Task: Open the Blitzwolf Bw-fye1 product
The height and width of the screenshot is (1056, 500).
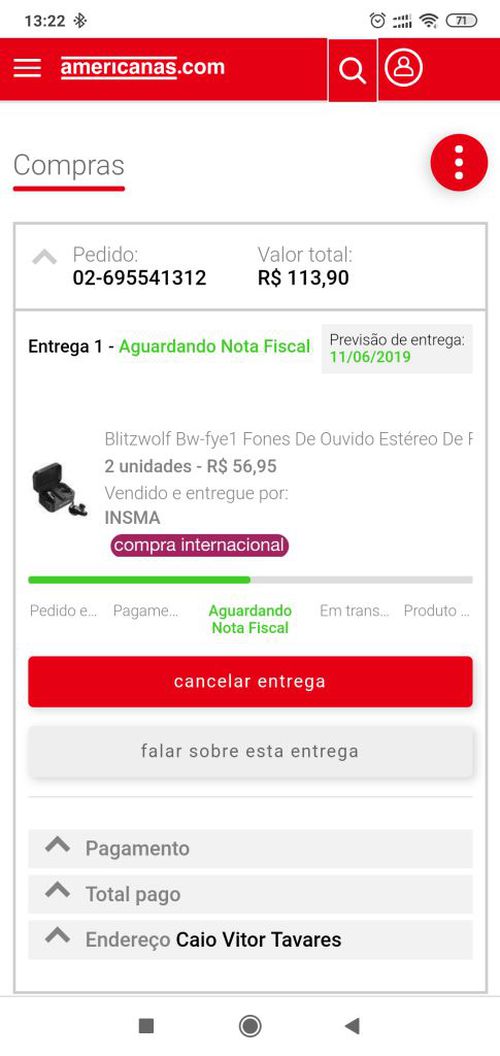Action: (288, 439)
